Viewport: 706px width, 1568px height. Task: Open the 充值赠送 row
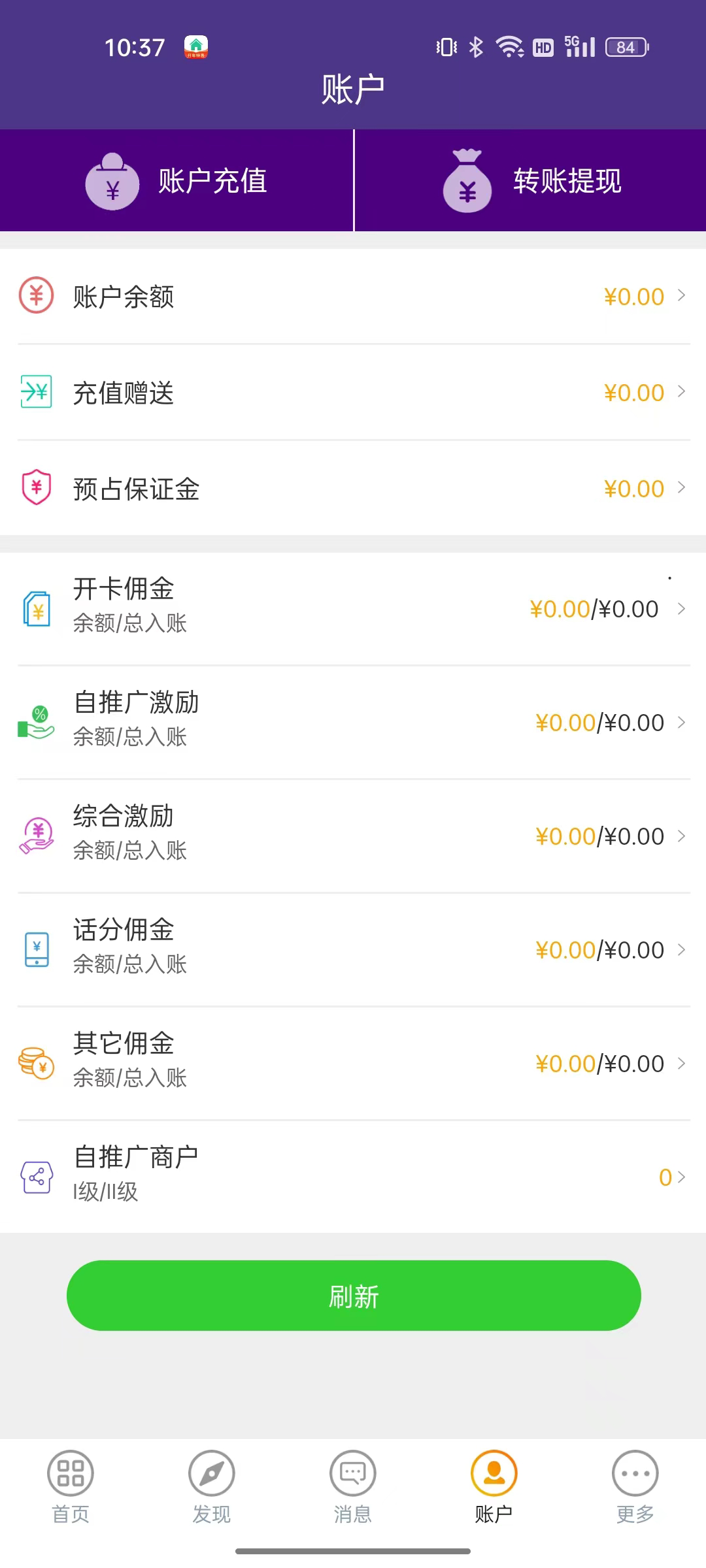[x=353, y=393]
